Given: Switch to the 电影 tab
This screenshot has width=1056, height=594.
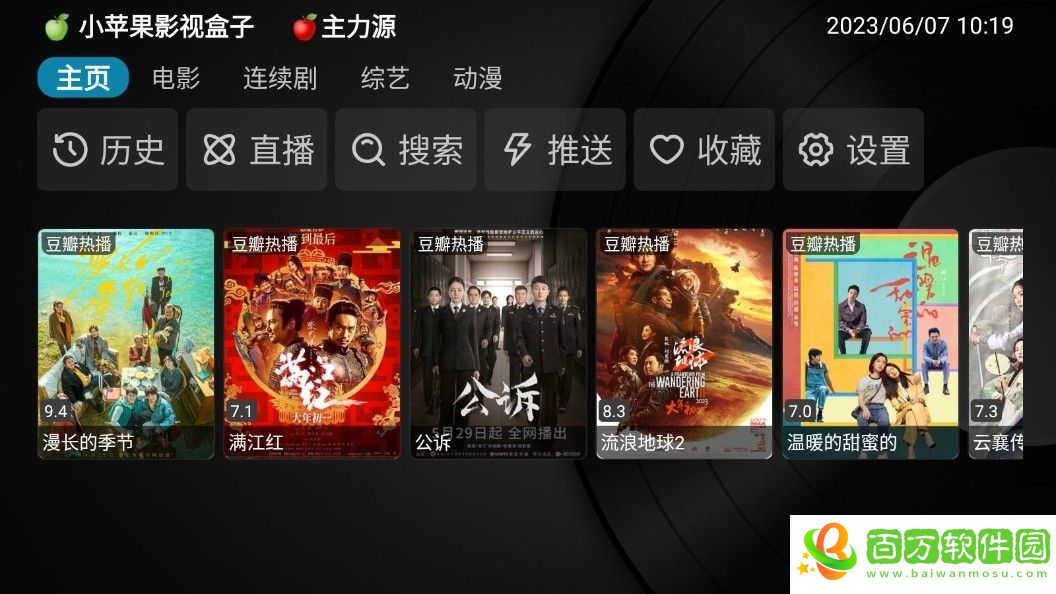Looking at the screenshot, I should coord(176,78).
